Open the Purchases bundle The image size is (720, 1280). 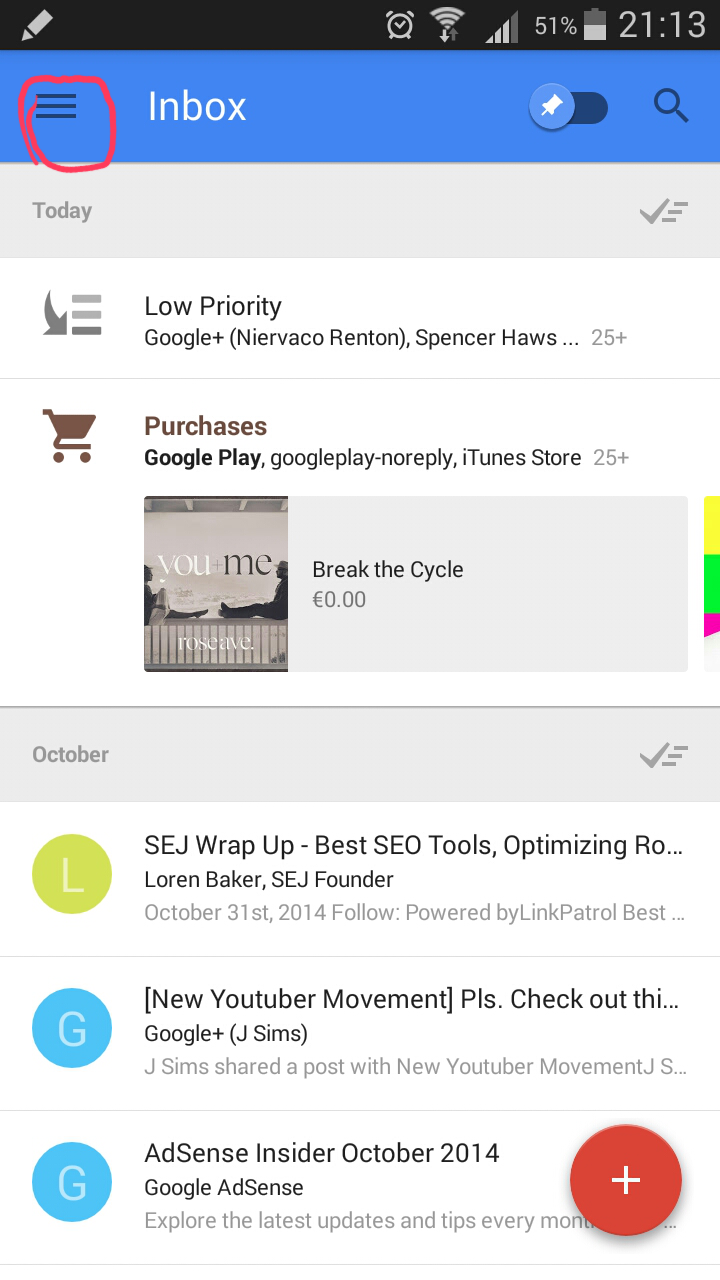pos(360,440)
